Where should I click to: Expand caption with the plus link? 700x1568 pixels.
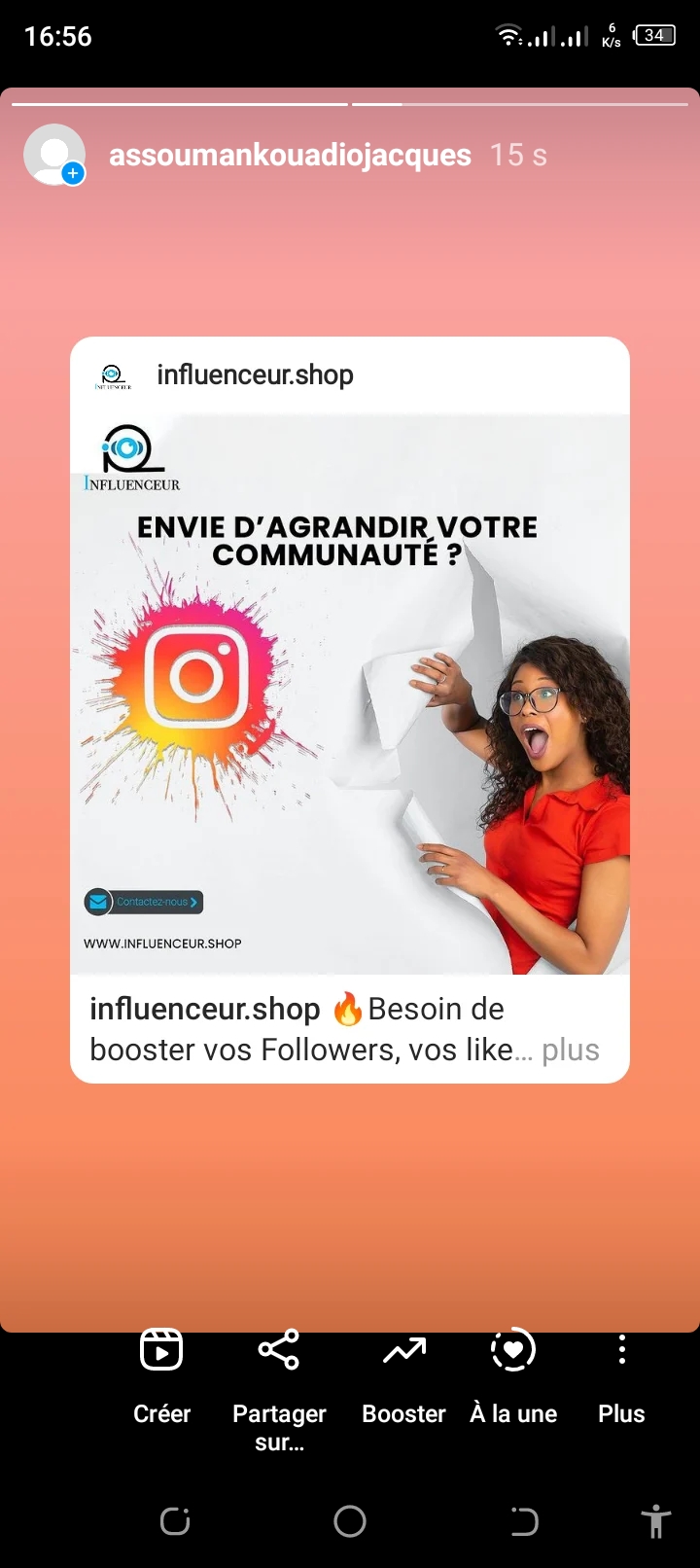coord(571,1051)
